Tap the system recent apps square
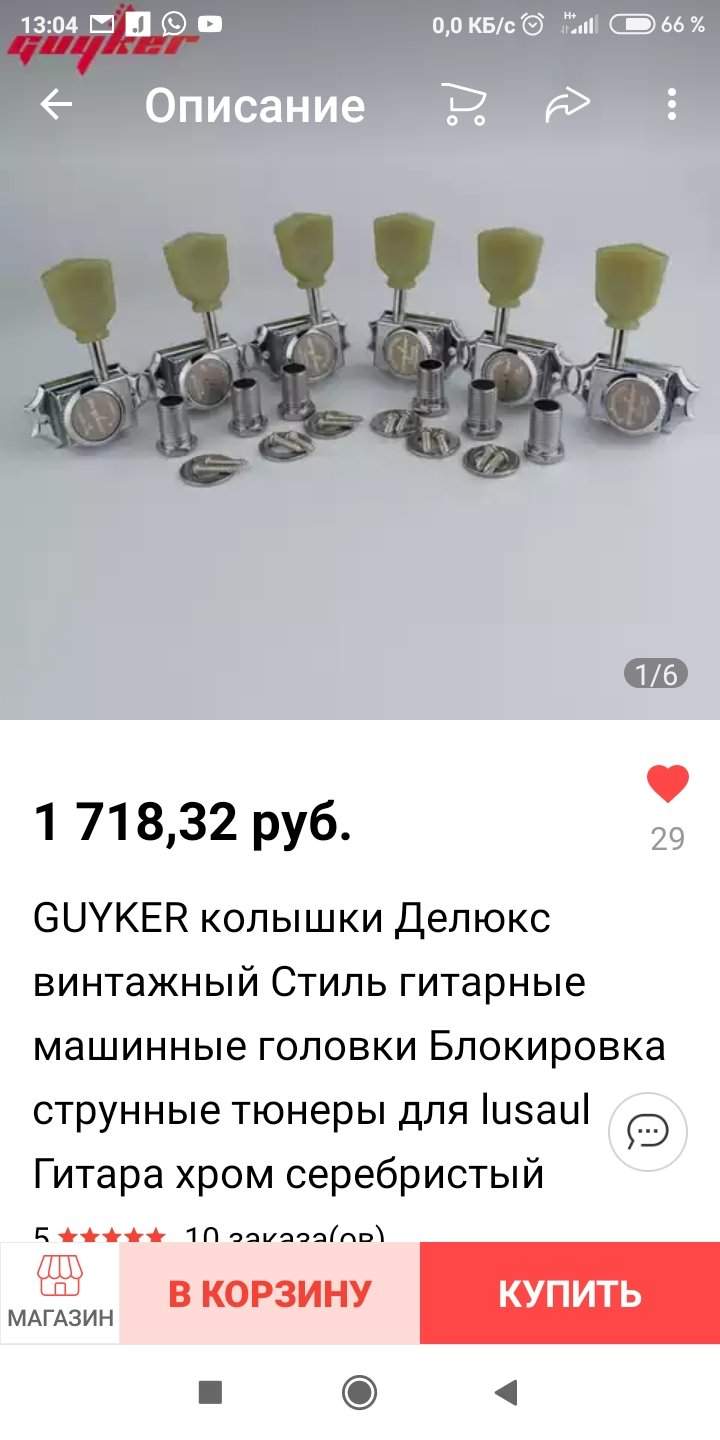Image resolution: width=720 pixels, height=1440 pixels. coord(210,1392)
